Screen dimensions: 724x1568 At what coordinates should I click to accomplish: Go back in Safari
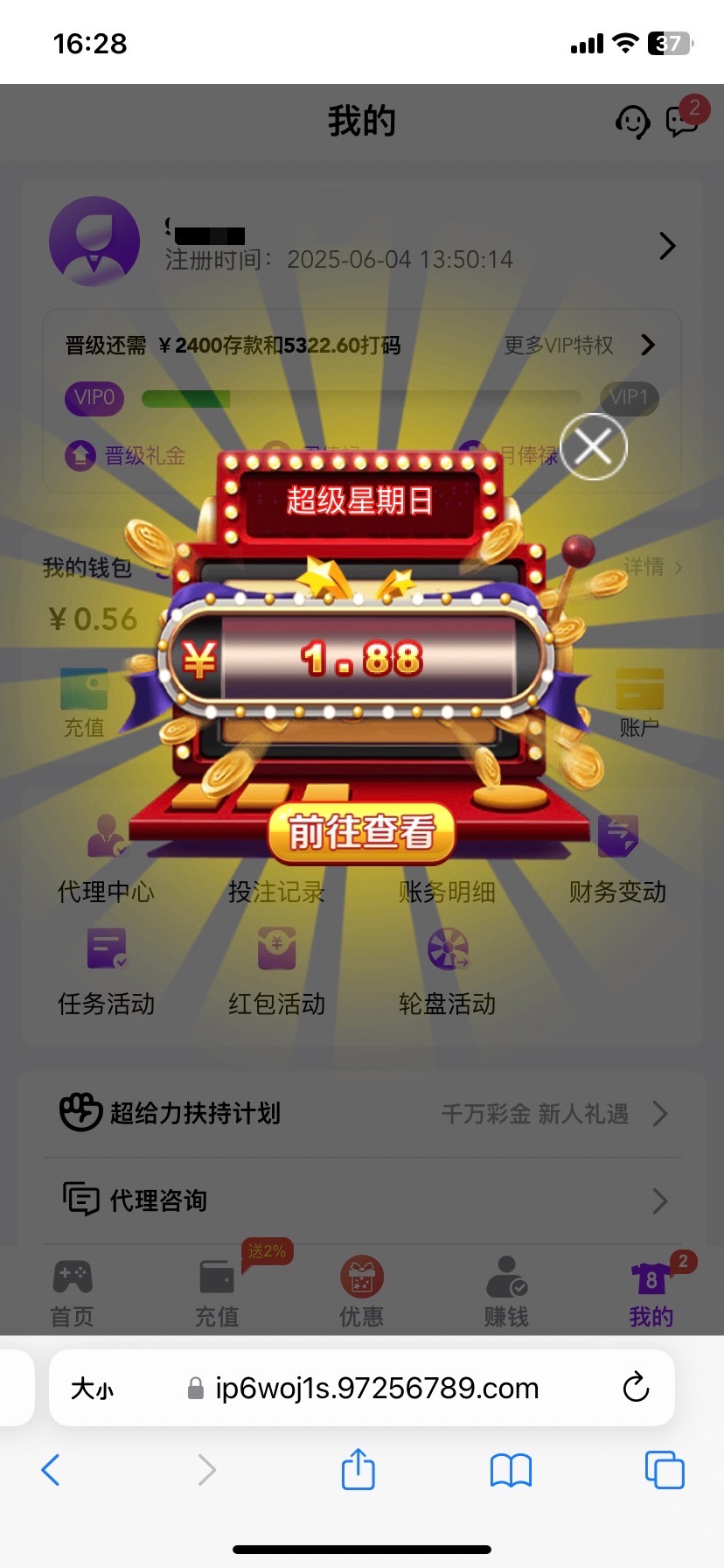(51, 1469)
